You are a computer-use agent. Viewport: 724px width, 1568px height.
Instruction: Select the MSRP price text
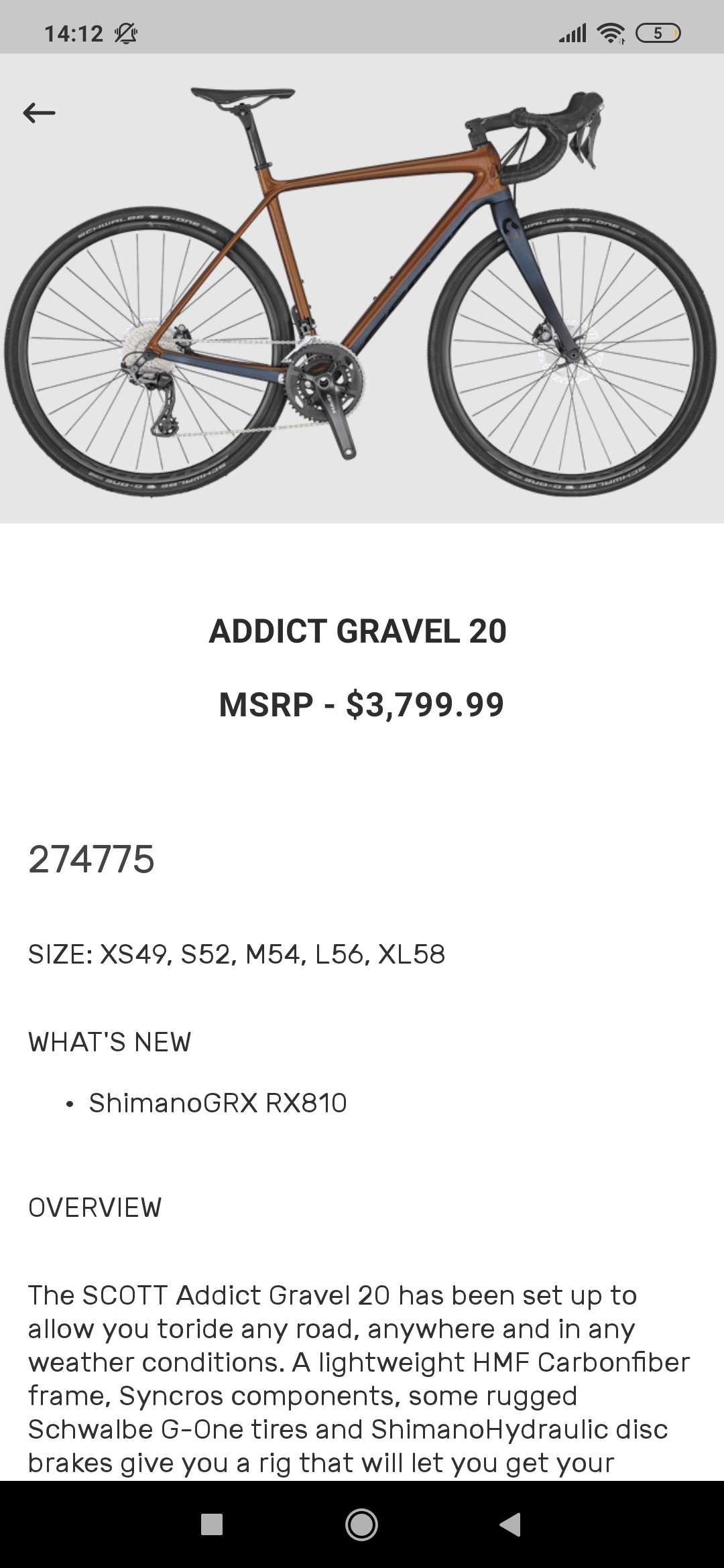(x=361, y=704)
